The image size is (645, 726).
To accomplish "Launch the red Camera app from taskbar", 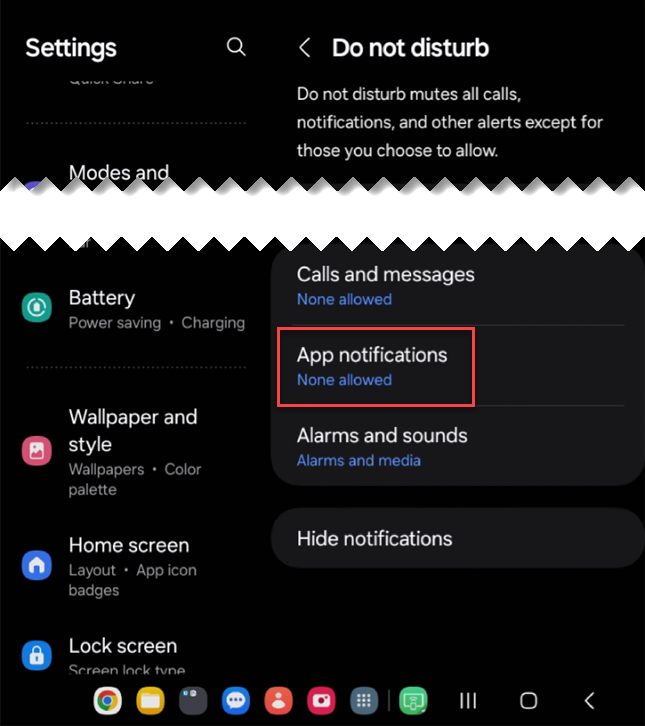I will [322, 701].
